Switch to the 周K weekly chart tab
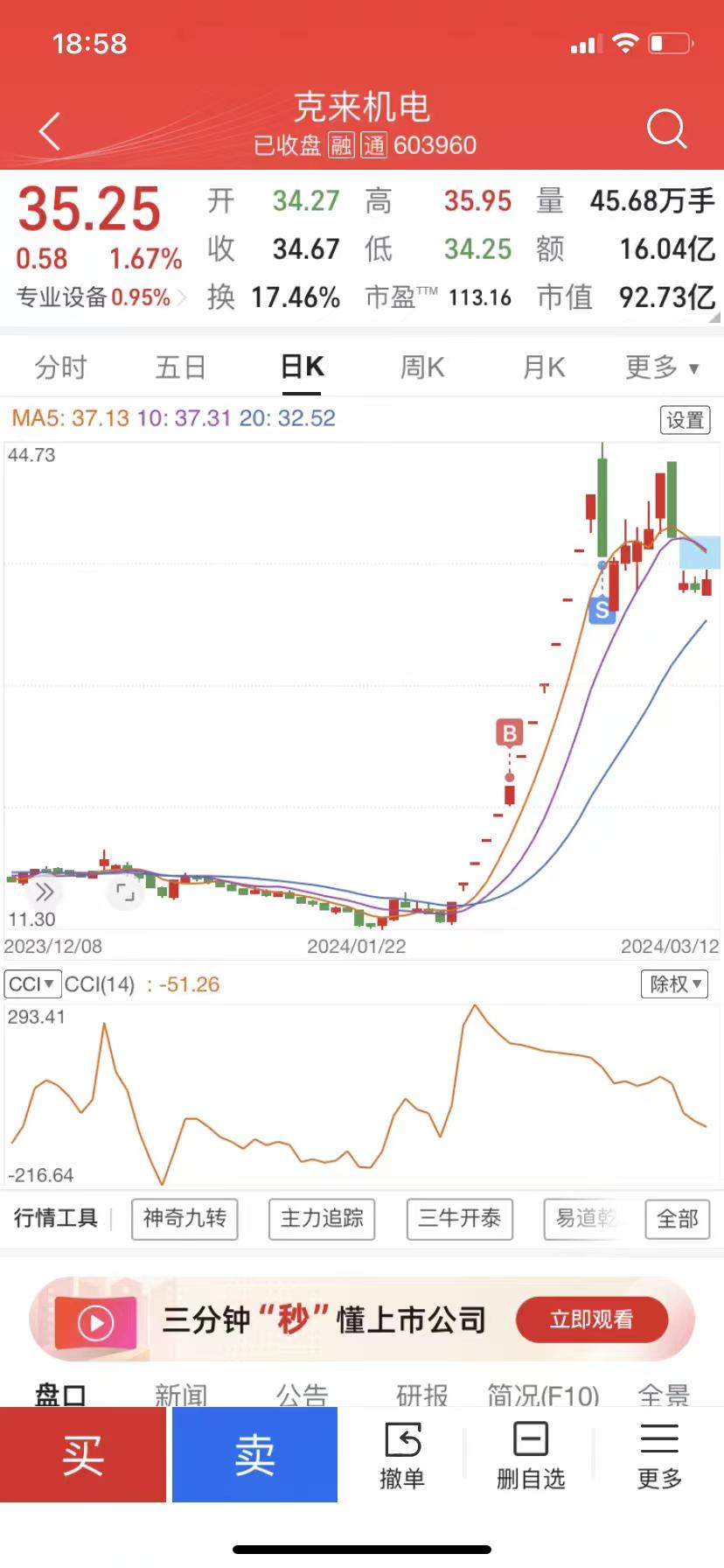The height and width of the screenshot is (1568, 724). (421, 367)
